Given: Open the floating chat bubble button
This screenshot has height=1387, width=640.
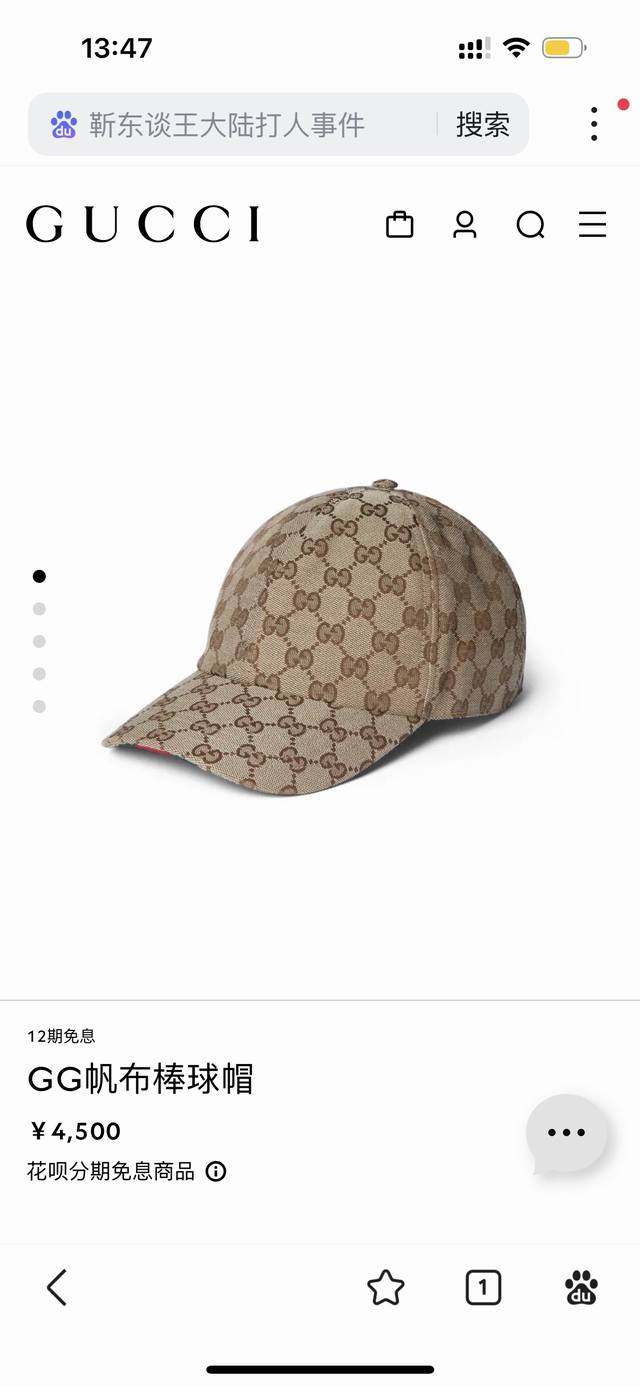Looking at the screenshot, I should (x=567, y=1133).
